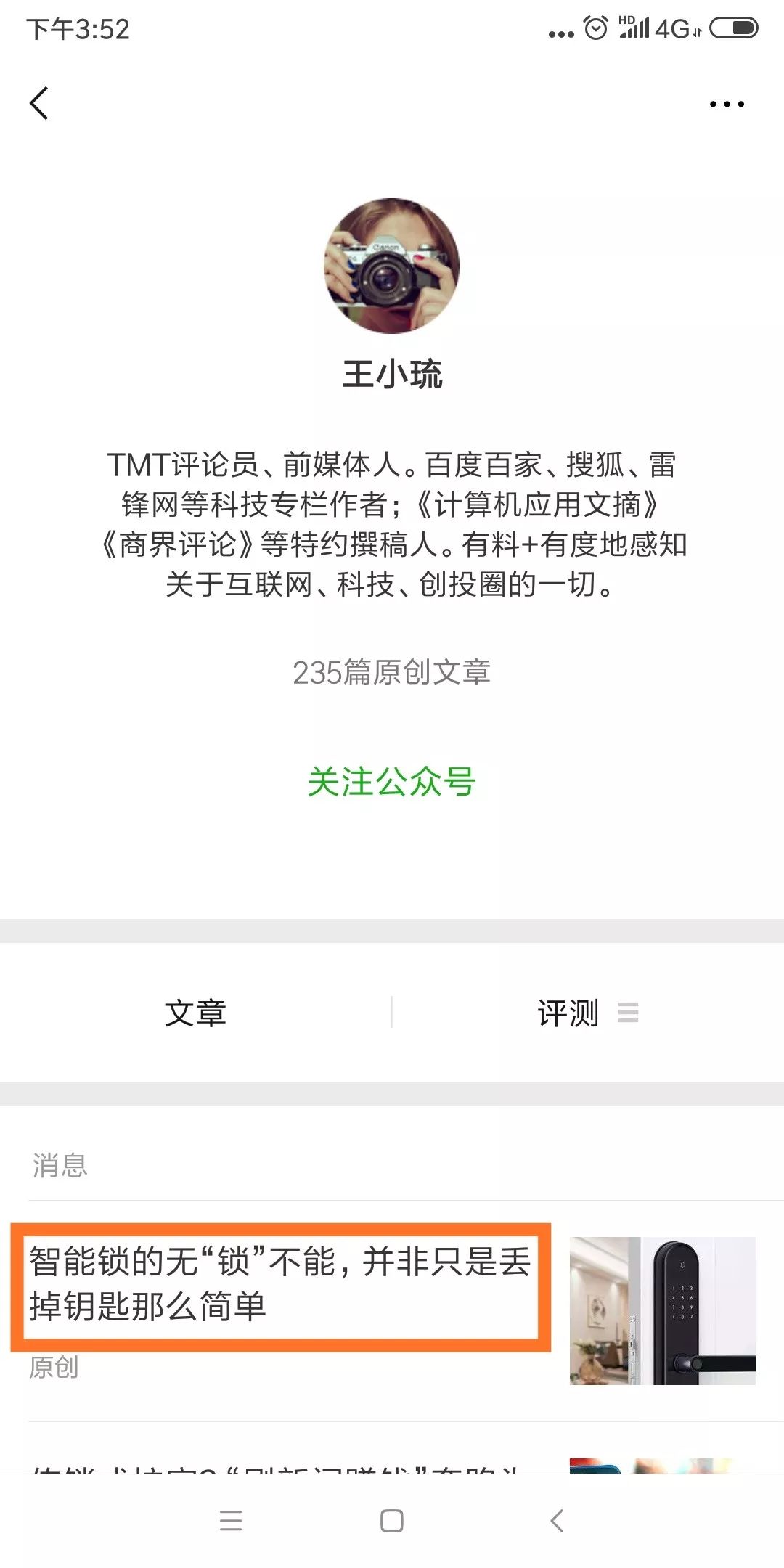
Task: Open the 文章 menu tab
Action: pos(195,1013)
